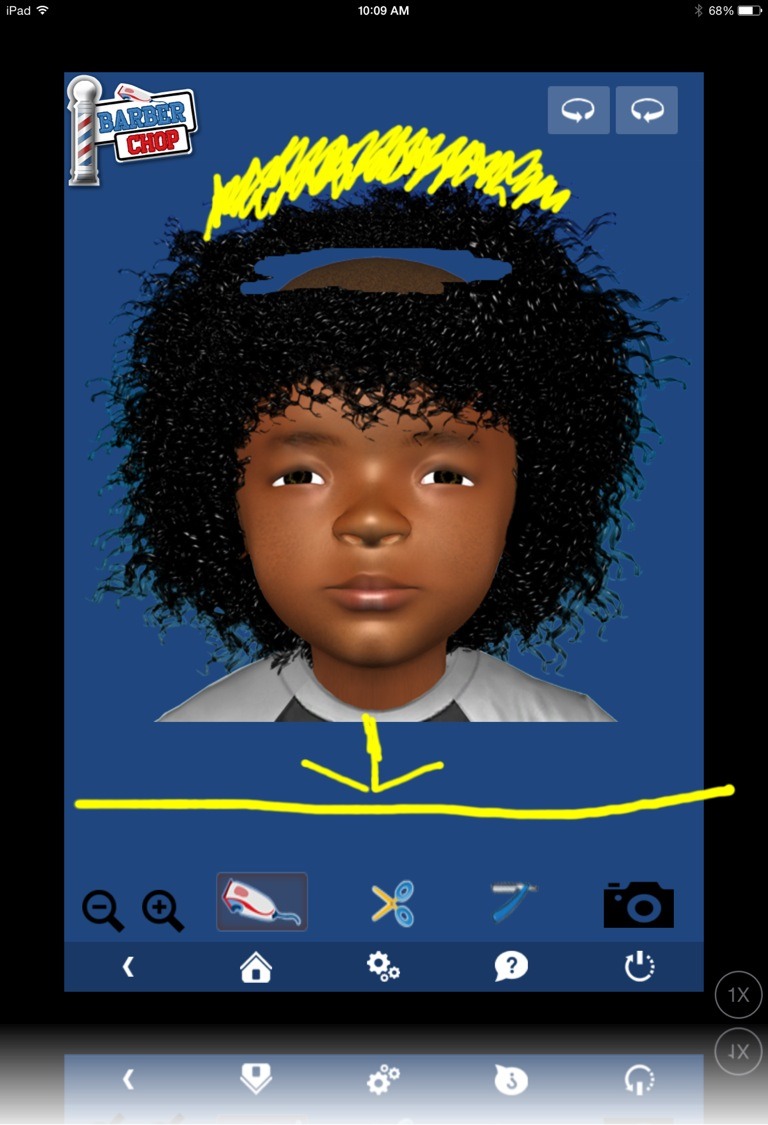Viewport: 768px width, 1125px height.
Task: Select the hair clipper tool
Action: [262, 902]
